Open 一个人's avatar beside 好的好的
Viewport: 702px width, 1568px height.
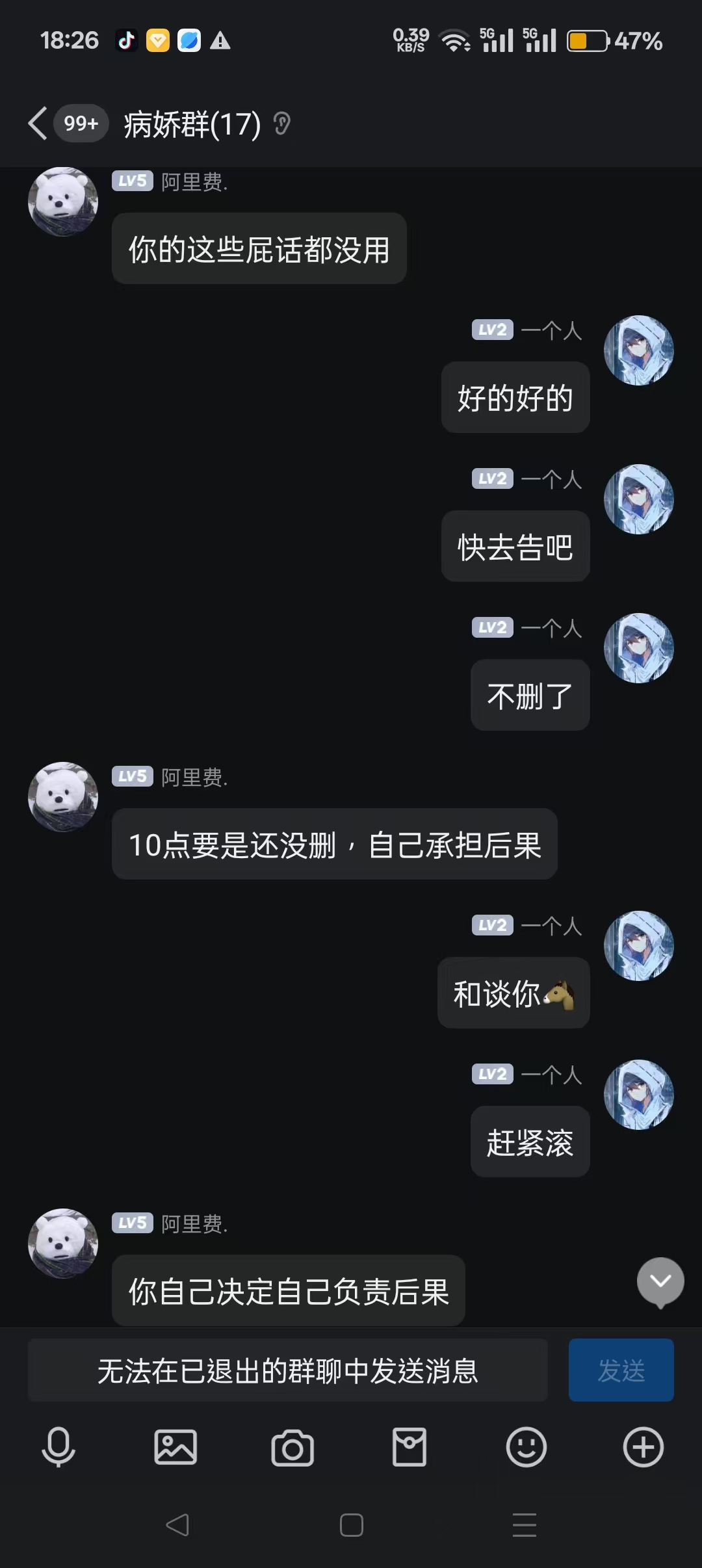[x=639, y=350]
